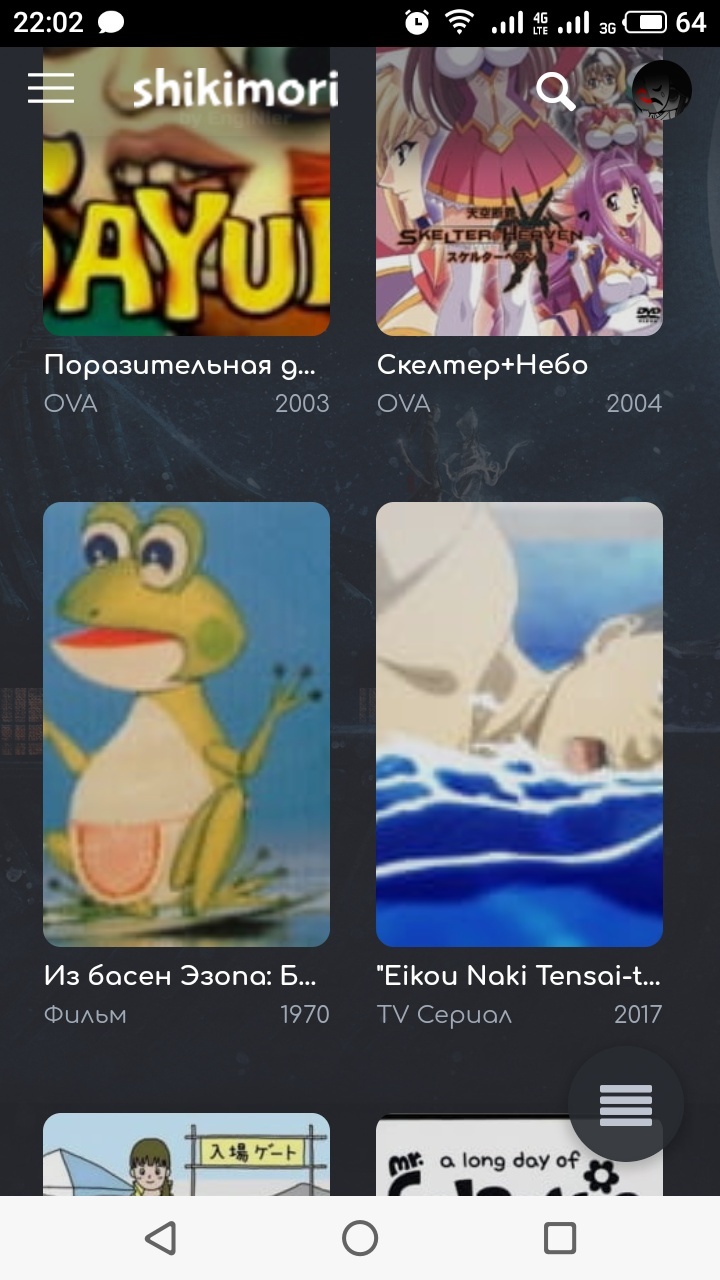The width and height of the screenshot is (720, 1280).
Task: Tap the floating list menu button
Action: point(626,1104)
